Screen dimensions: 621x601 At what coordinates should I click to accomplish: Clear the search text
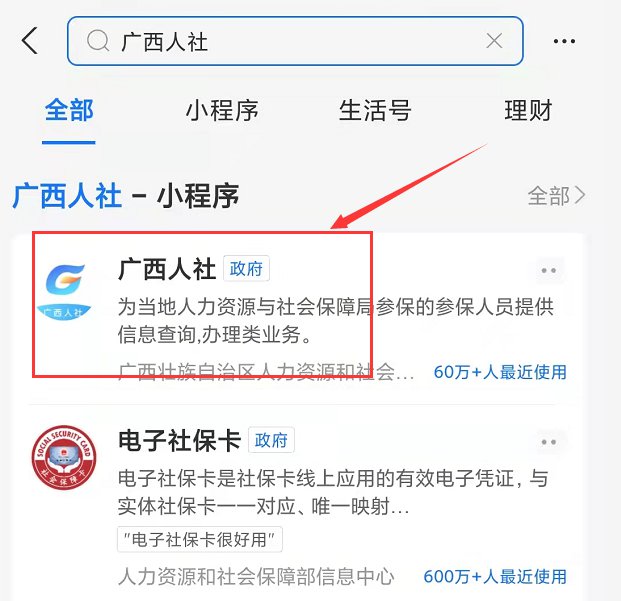click(x=494, y=41)
